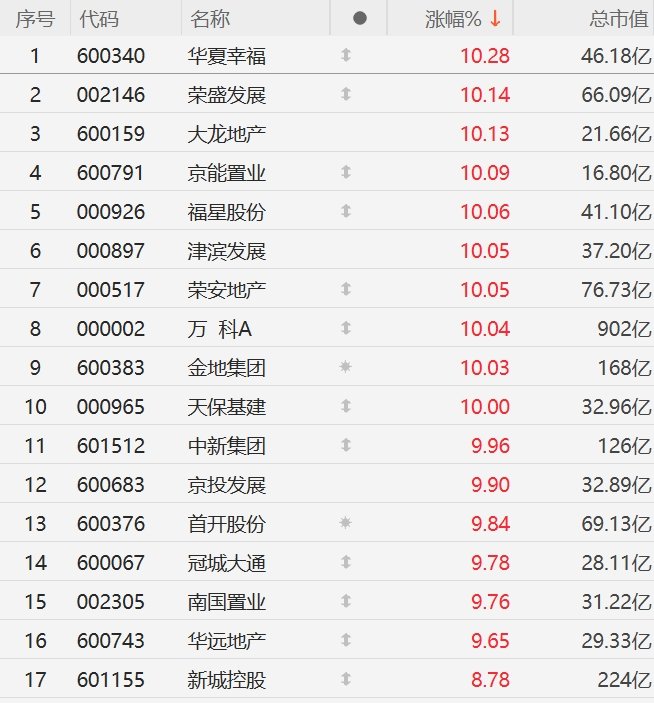View 首开股份 stock details
The width and height of the screenshot is (654, 703).
327,523
